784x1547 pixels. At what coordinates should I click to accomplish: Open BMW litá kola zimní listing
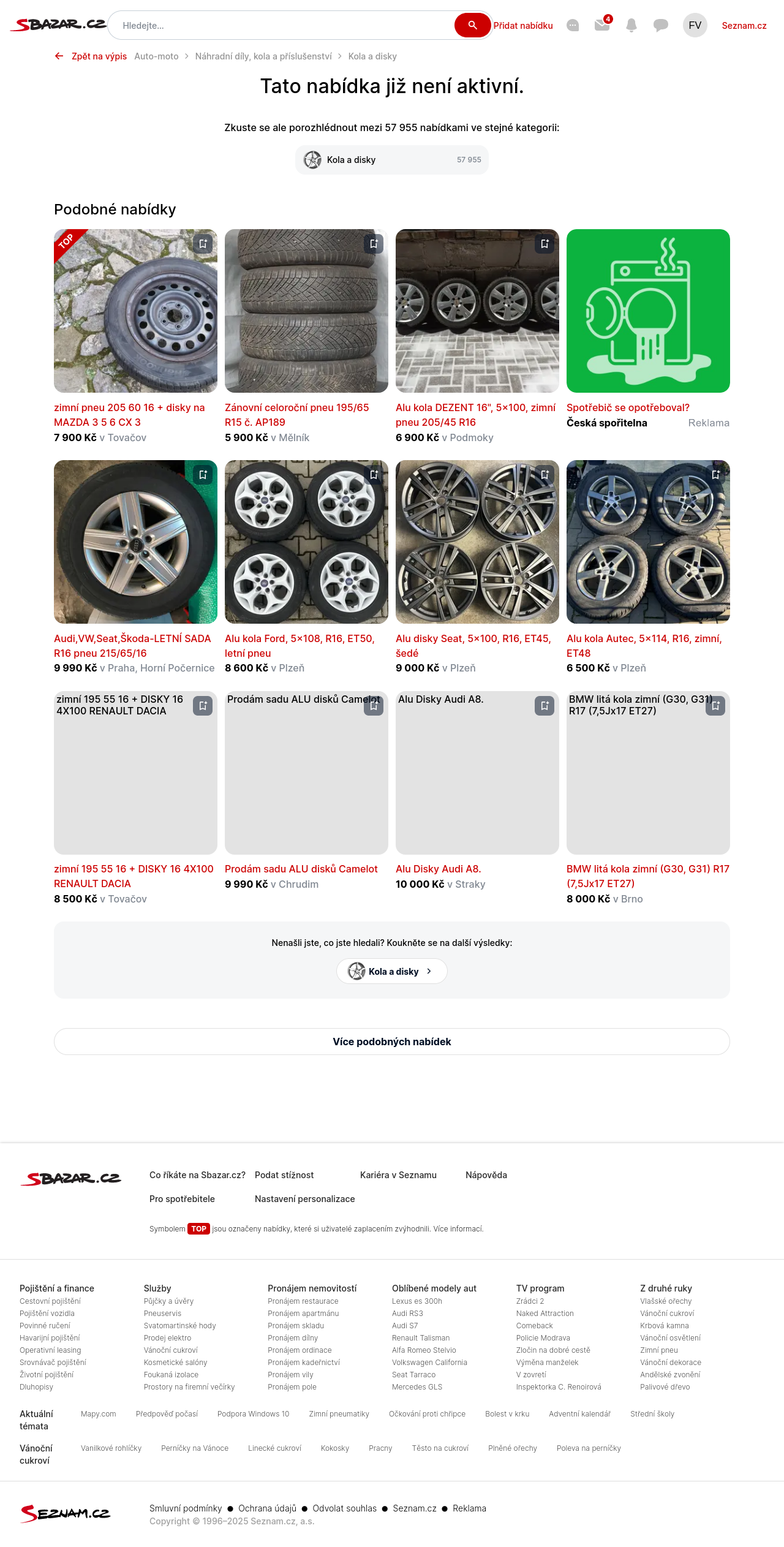pos(648,876)
